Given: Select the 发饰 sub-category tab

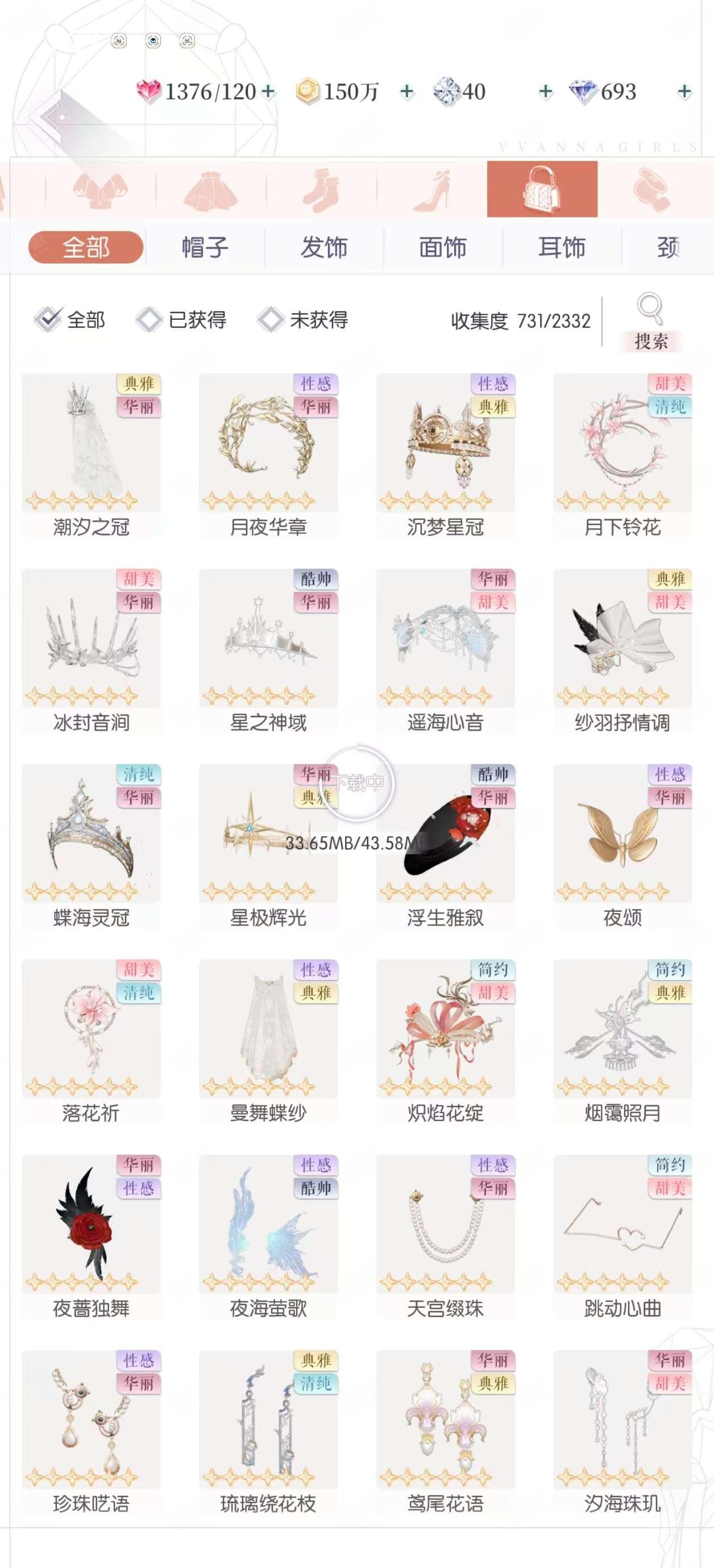Looking at the screenshot, I should 323,247.
